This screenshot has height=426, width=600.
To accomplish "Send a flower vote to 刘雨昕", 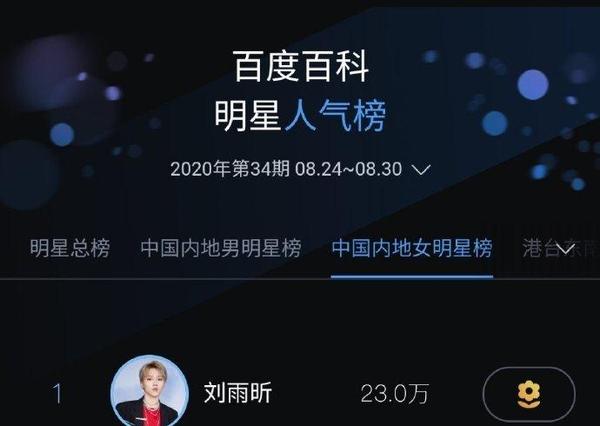I will tap(528, 393).
